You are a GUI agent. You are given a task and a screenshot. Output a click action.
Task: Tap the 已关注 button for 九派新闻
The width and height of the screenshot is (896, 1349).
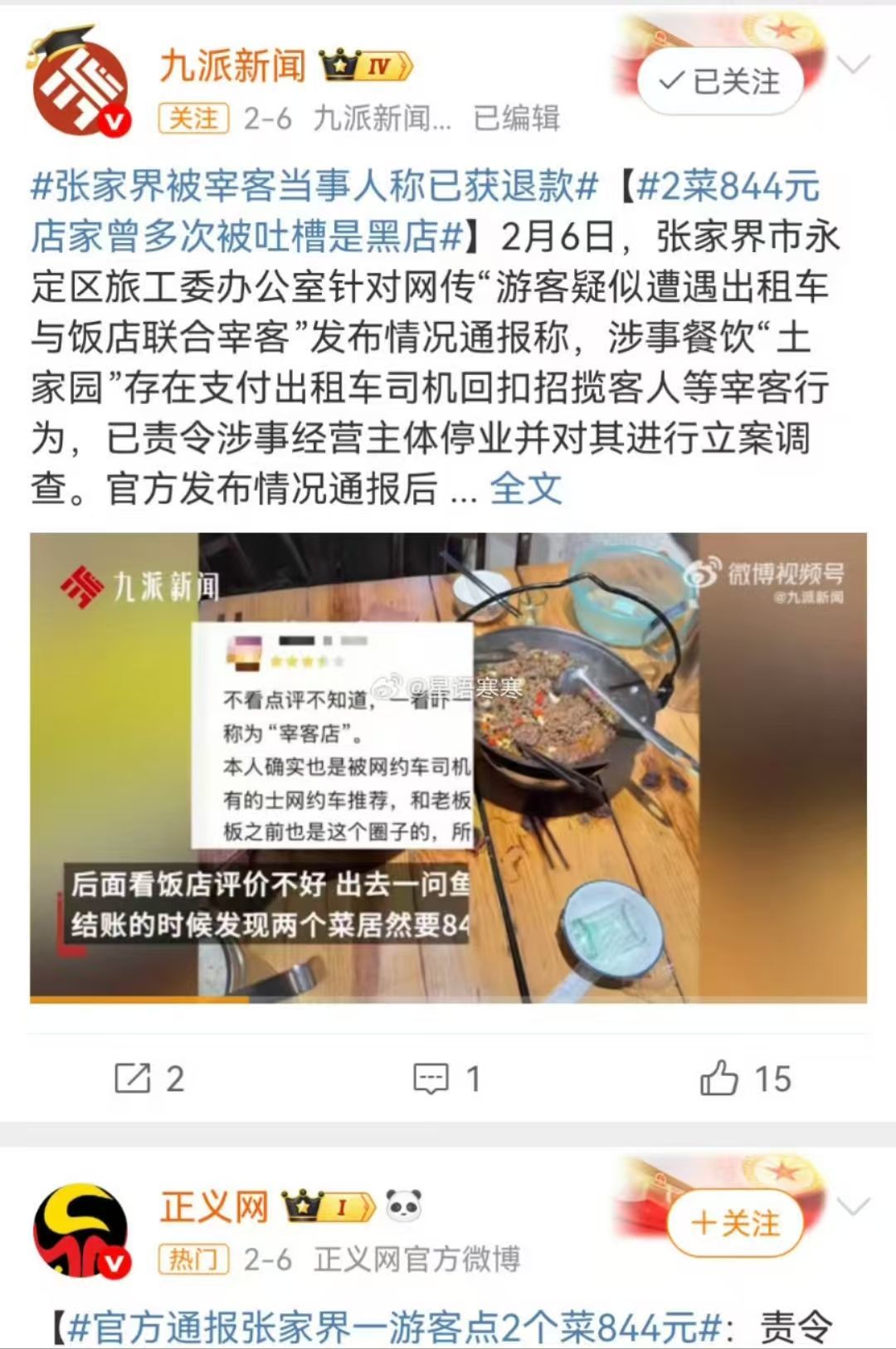click(719, 81)
